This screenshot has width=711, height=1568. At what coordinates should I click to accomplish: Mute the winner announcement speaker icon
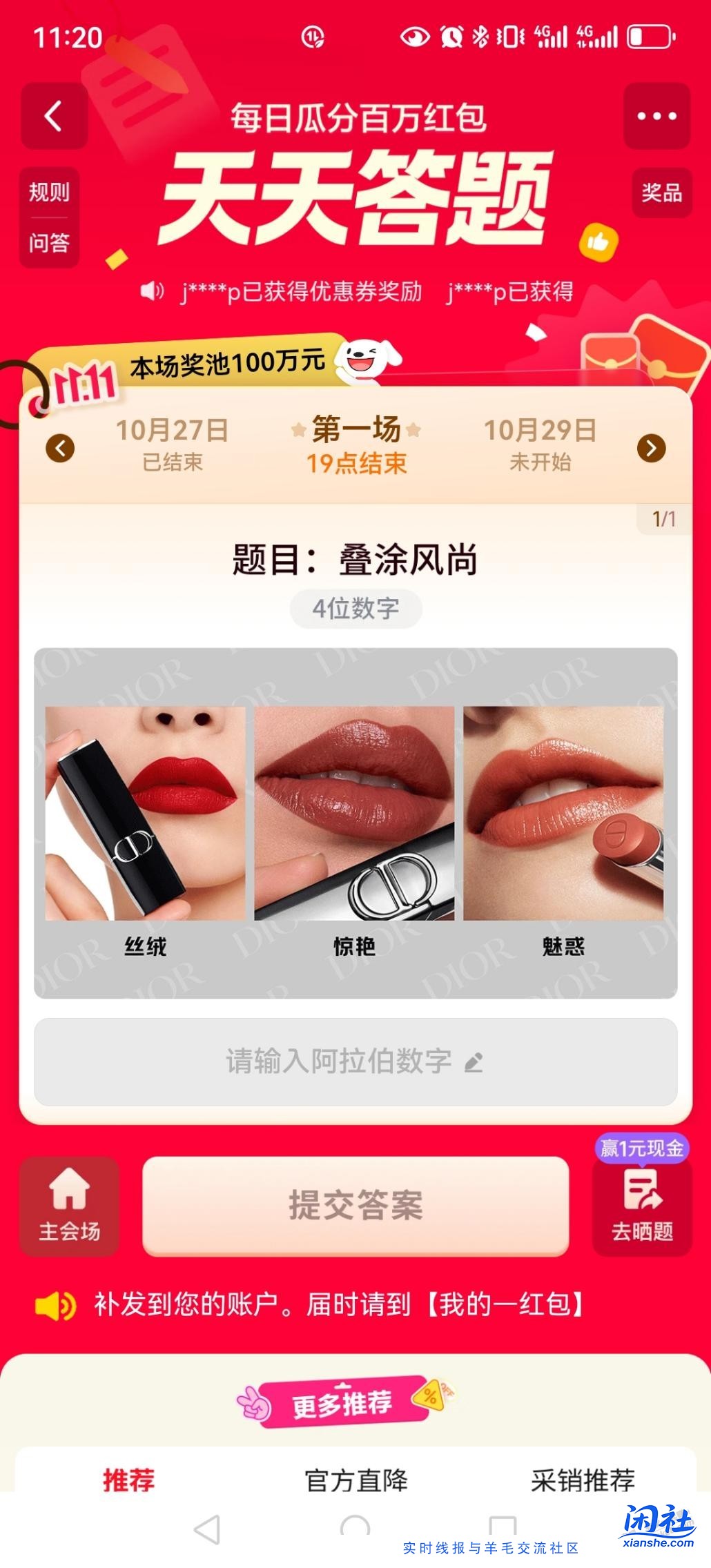(x=152, y=290)
